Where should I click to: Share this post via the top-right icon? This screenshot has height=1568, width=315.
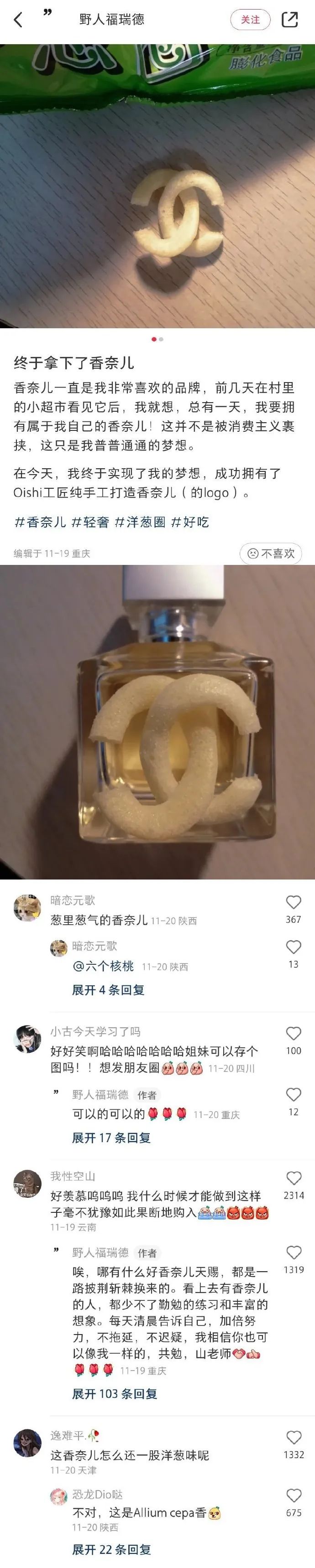289,20
